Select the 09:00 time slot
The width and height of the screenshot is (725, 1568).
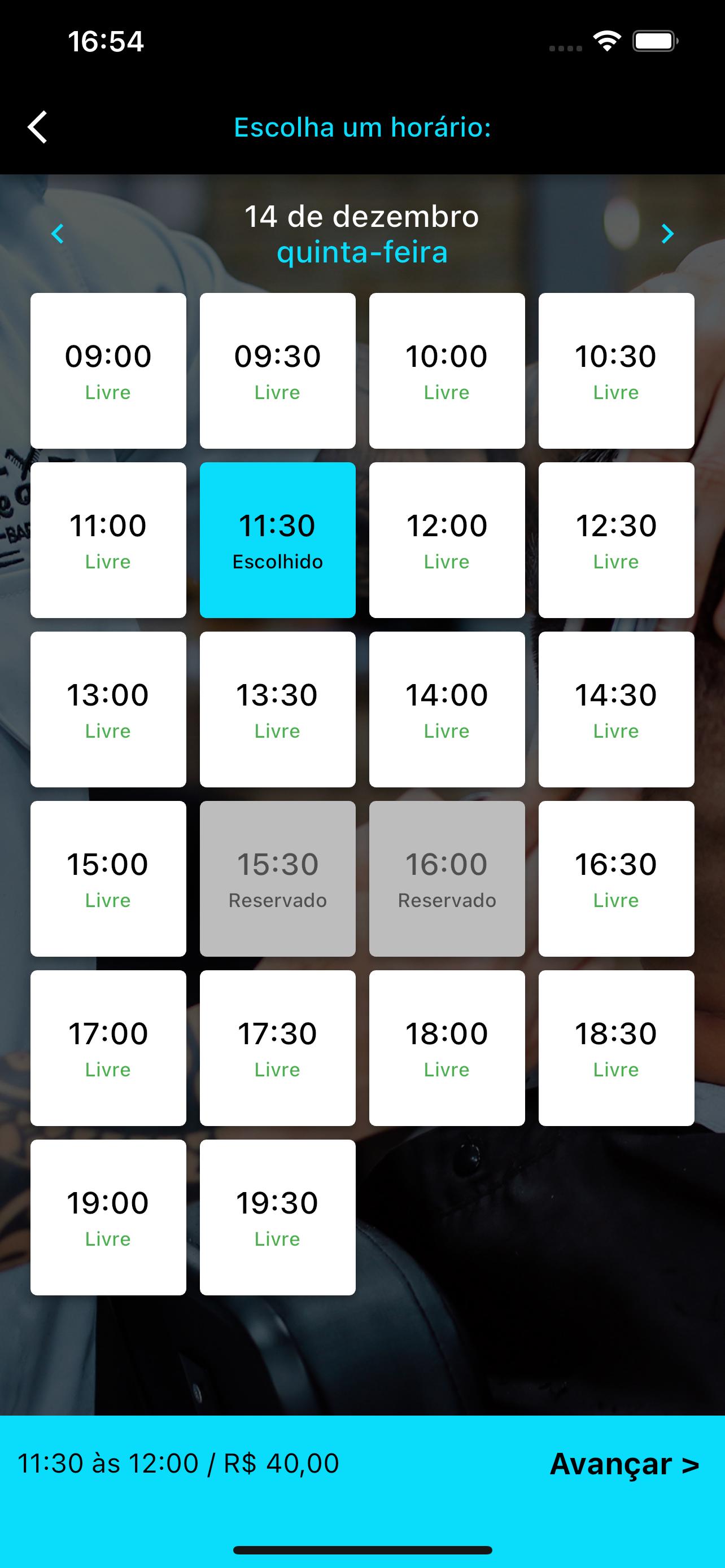click(x=108, y=371)
